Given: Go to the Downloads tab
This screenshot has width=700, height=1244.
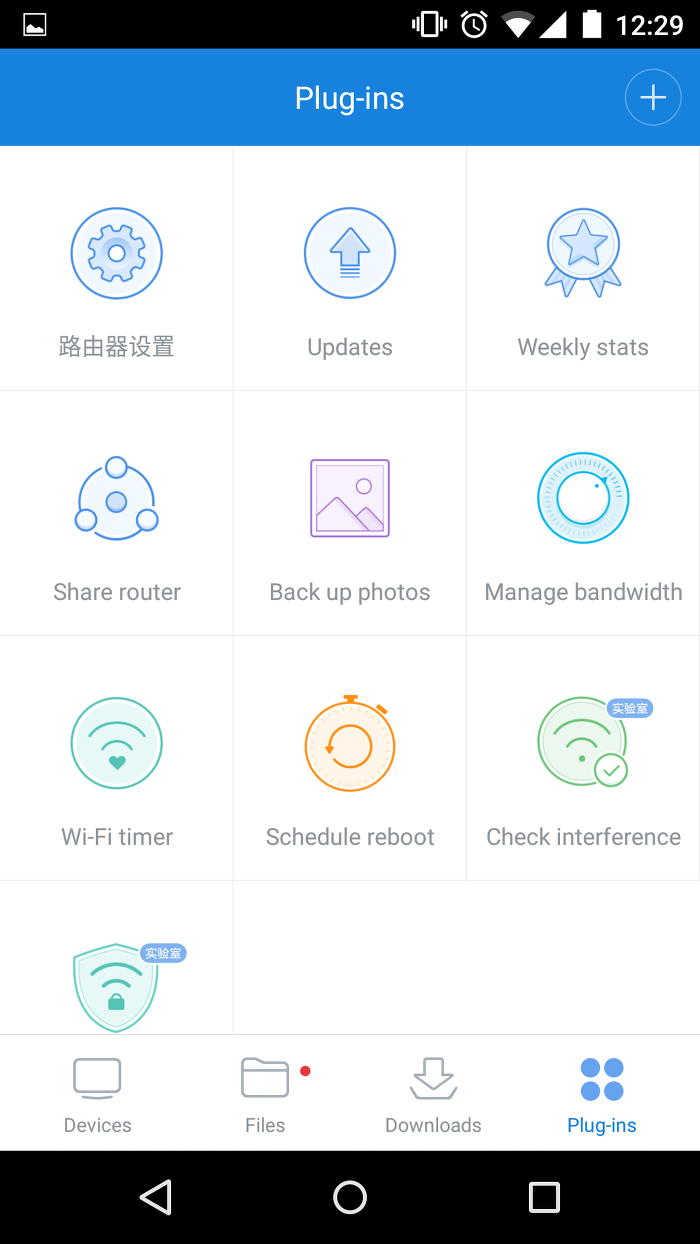Looking at the screenshot, I should coord(433,1094).
